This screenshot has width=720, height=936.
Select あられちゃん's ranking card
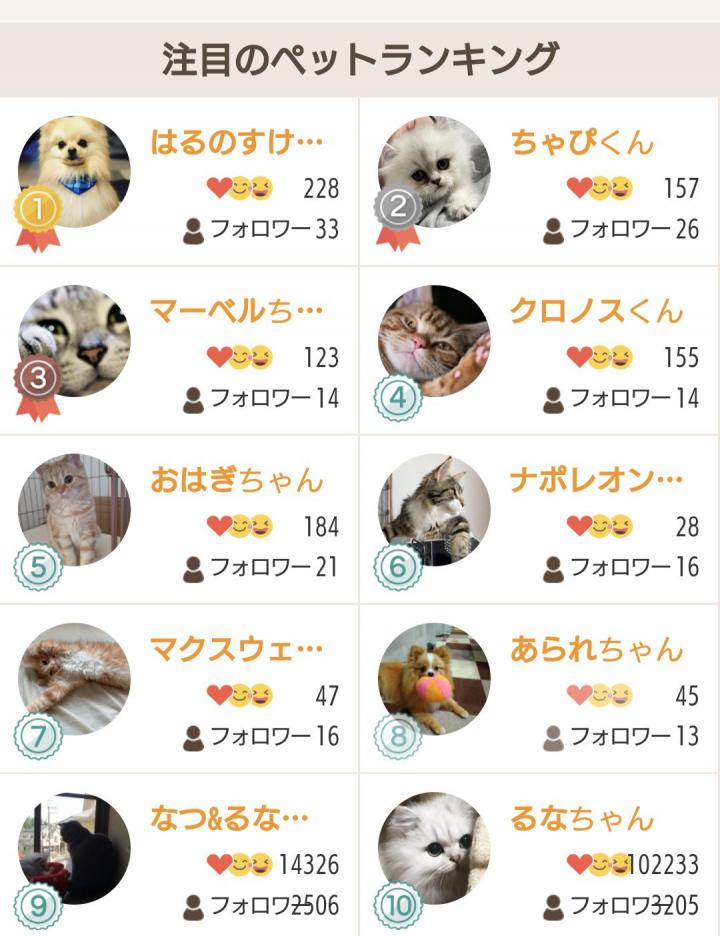click(540, 689)
